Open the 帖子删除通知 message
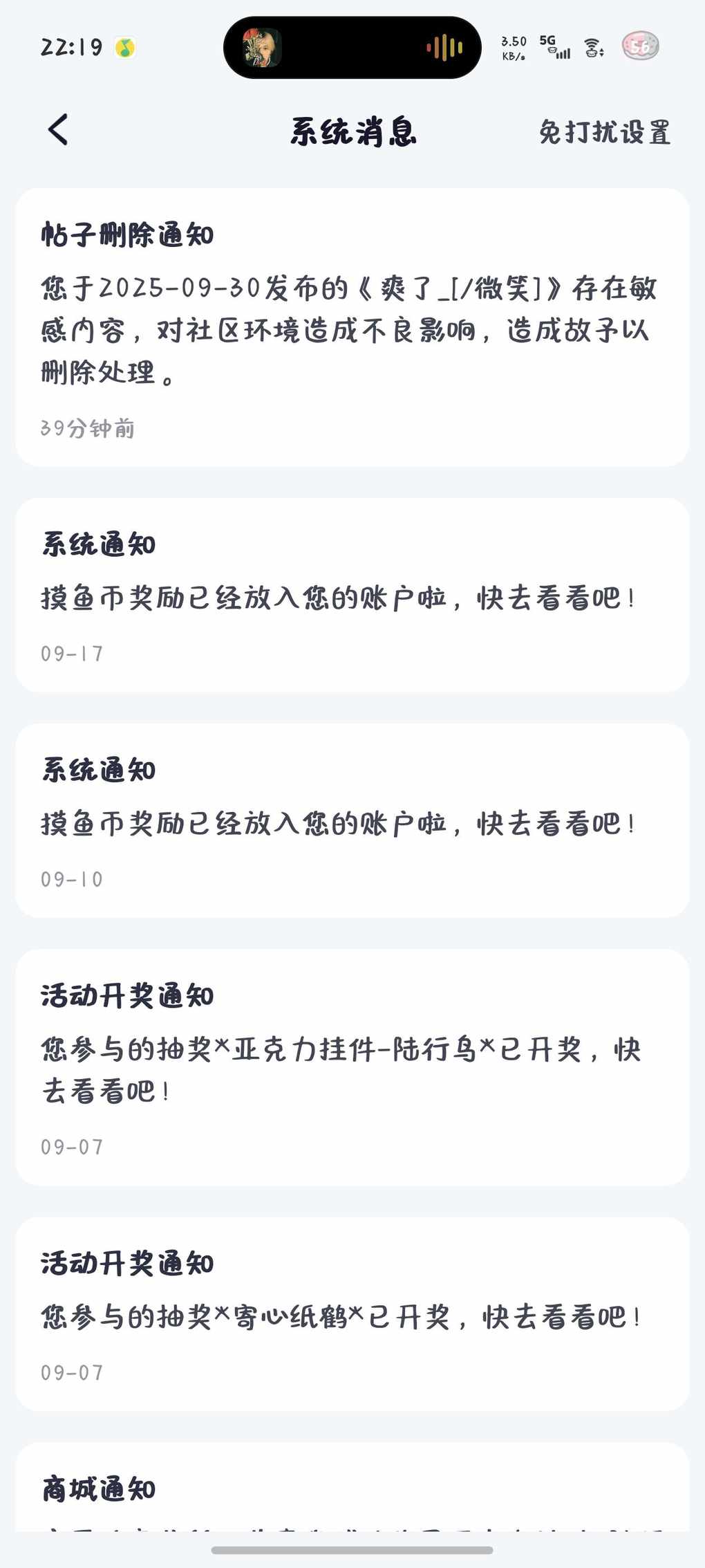Viewport: 705px width, 1568px height. click(x=352, y=326)
